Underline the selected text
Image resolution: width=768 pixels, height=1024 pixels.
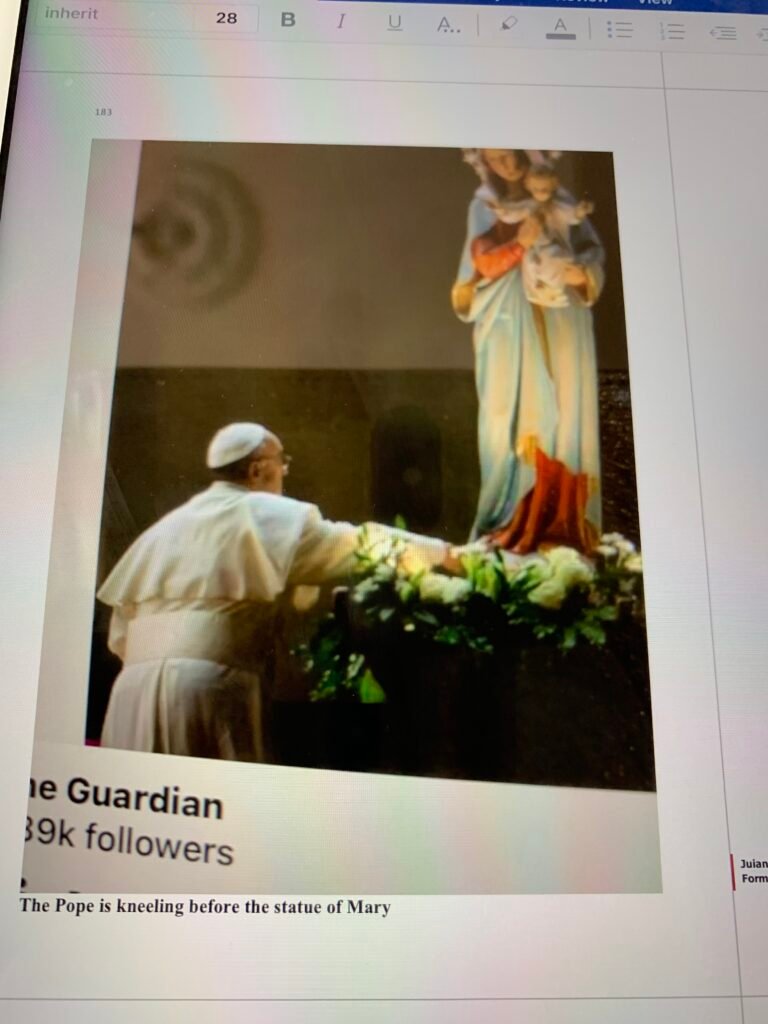[394, 23]
